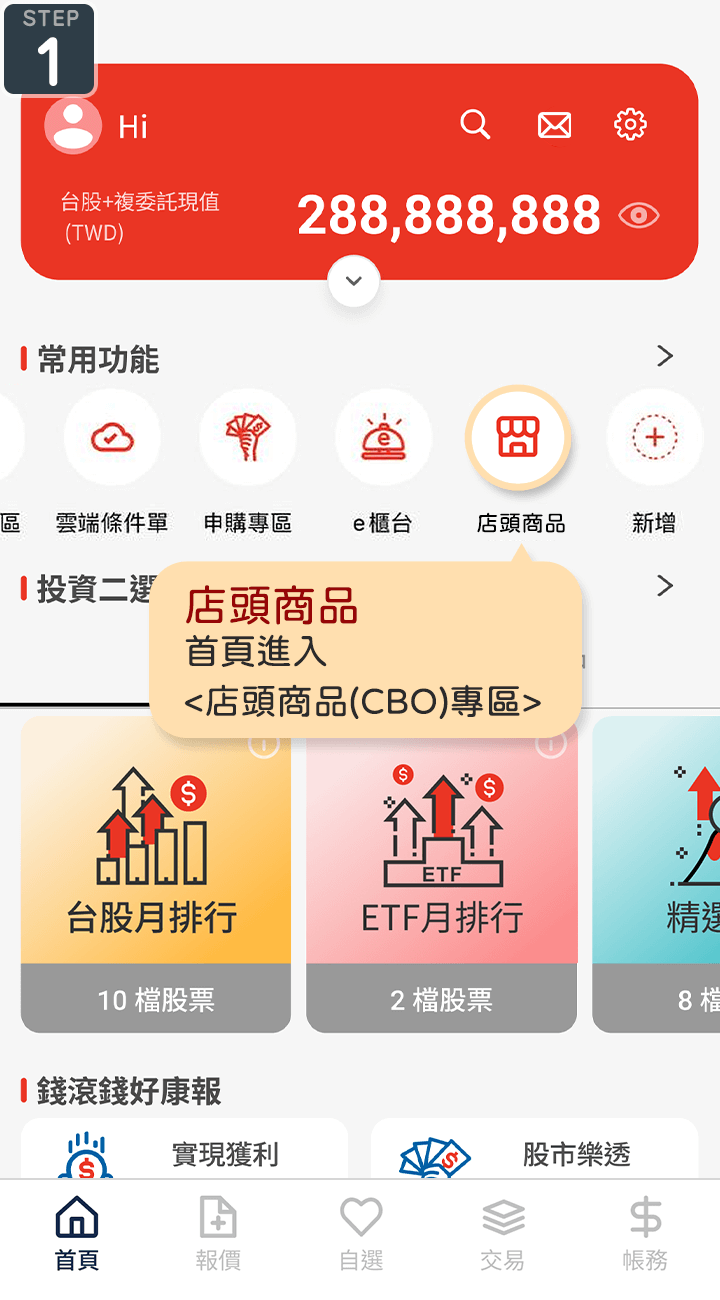Open 申購專區 shortcut
The width and height of the screenshot is (720, 1300).
[247, 438]
